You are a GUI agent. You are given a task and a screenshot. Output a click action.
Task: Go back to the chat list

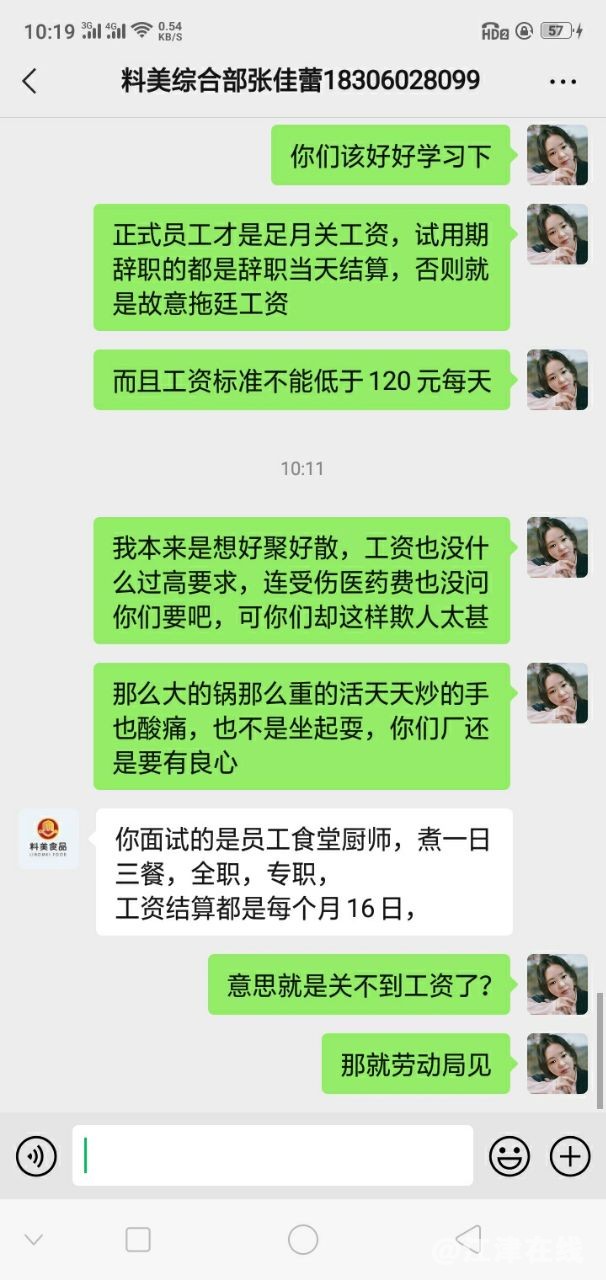[29, 81]
